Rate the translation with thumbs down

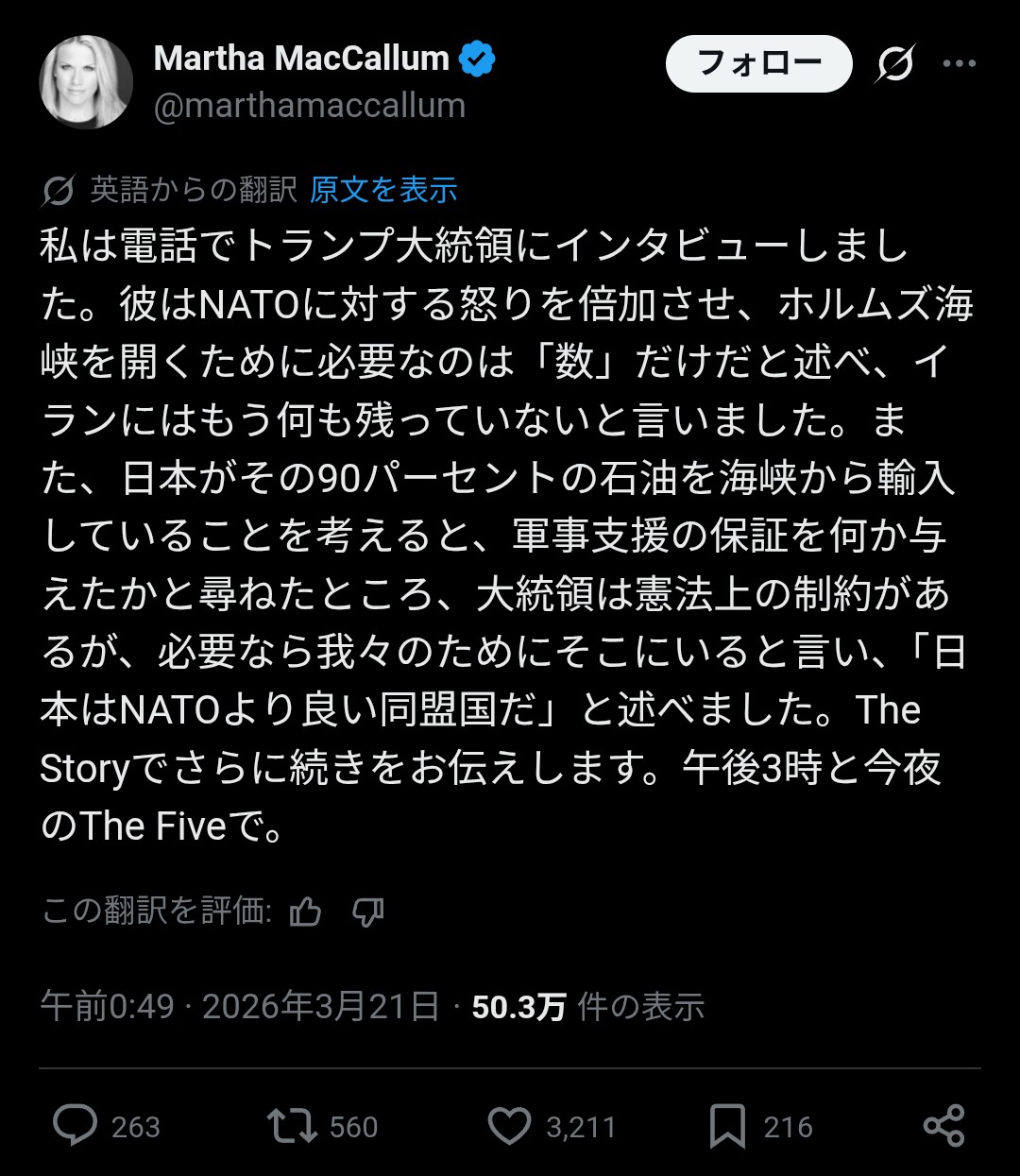pyautogui.click(x=367, y=912)
